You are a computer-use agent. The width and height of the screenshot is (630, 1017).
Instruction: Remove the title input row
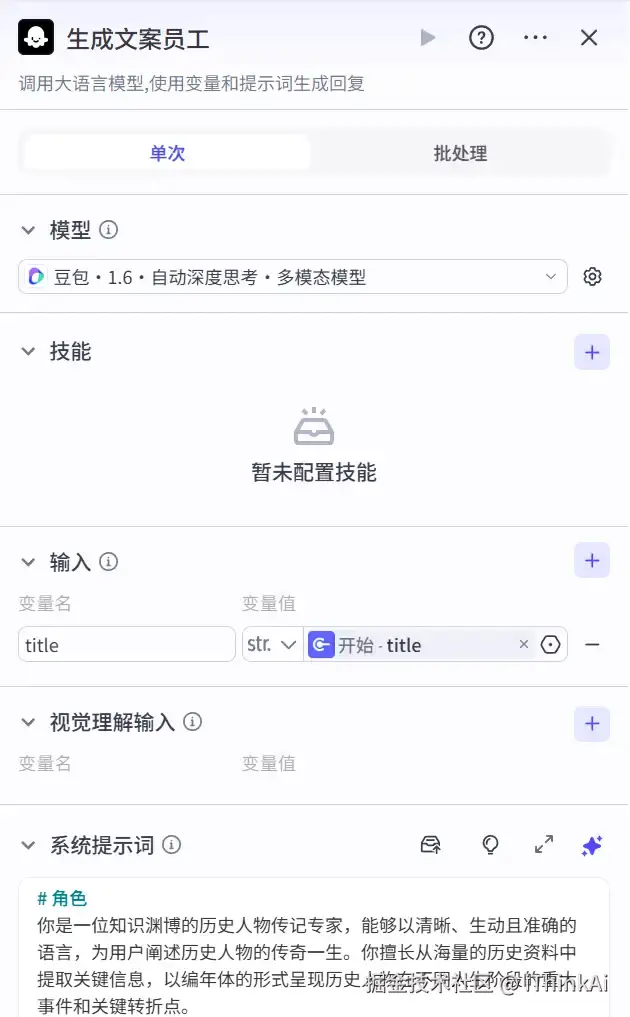click(592, 645)
